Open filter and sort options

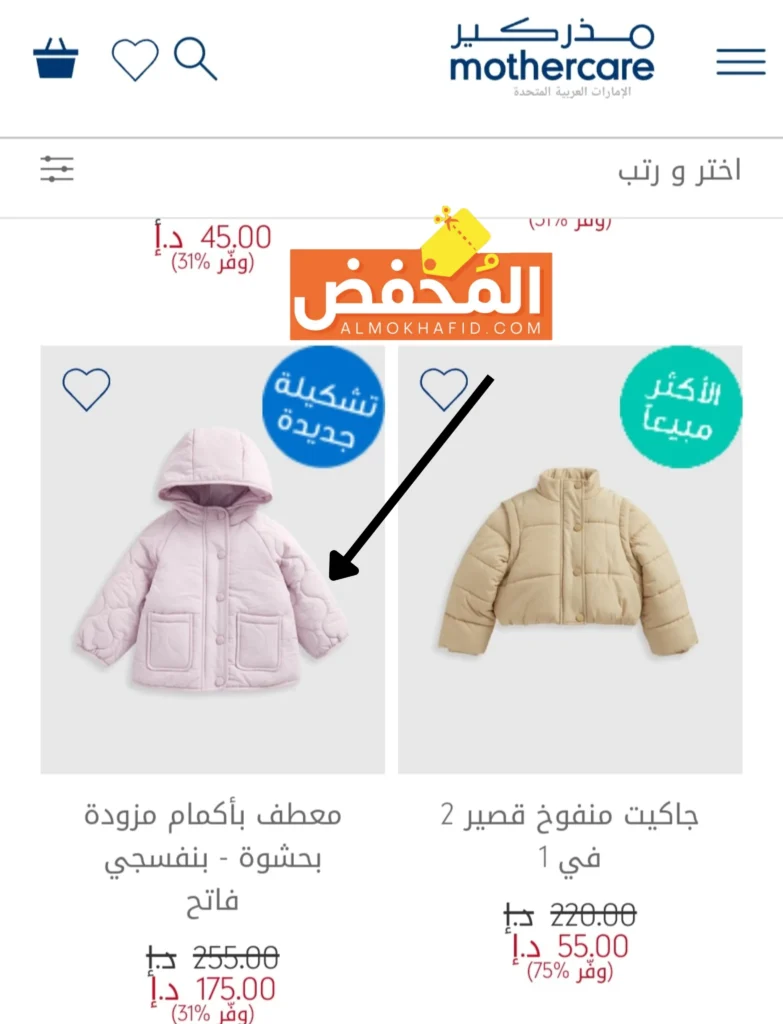(x=57, y=169)
